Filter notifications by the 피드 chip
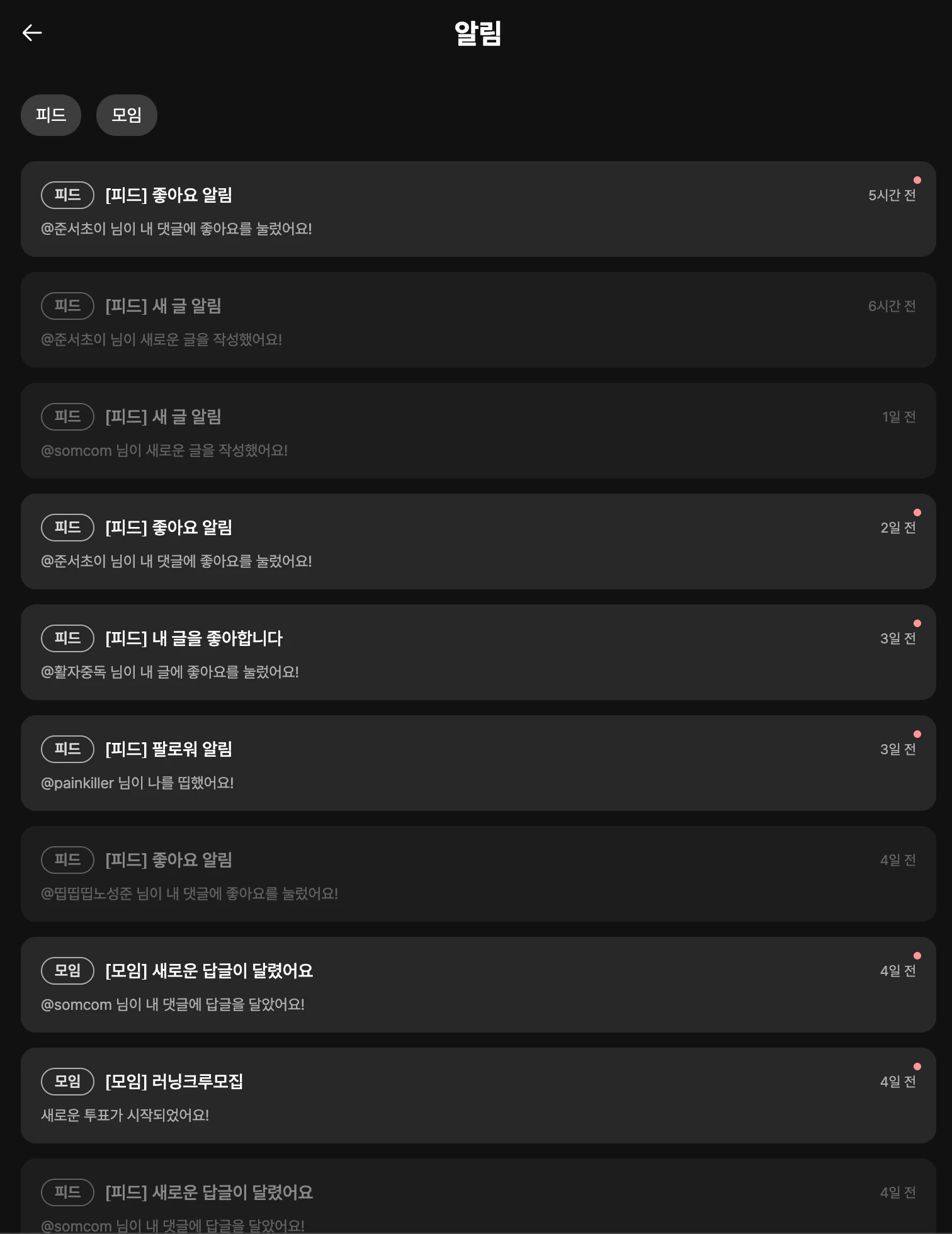952x1234 pixels. coord(51,115)
